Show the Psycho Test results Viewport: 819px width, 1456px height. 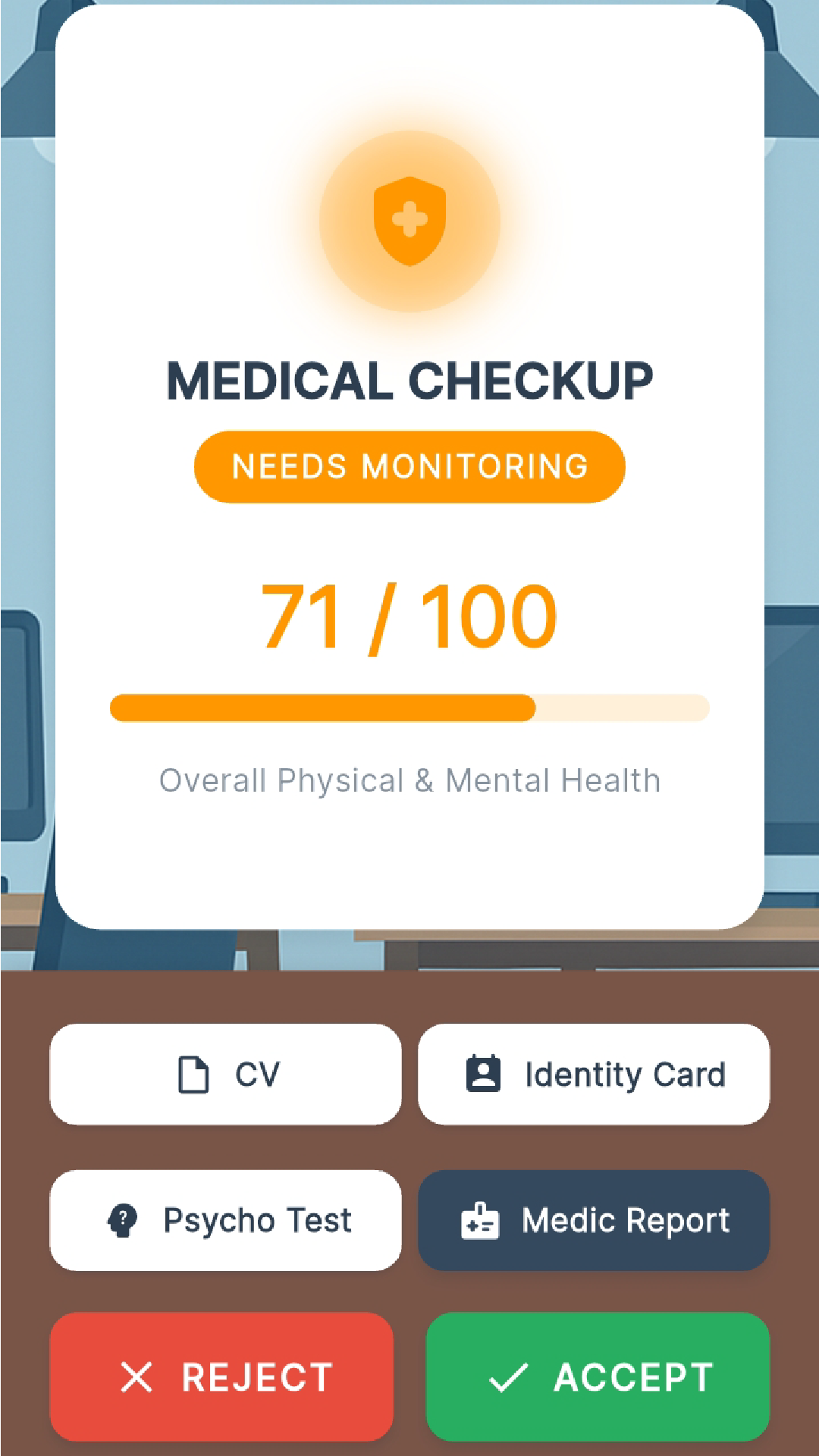(x=225, y=1220)
